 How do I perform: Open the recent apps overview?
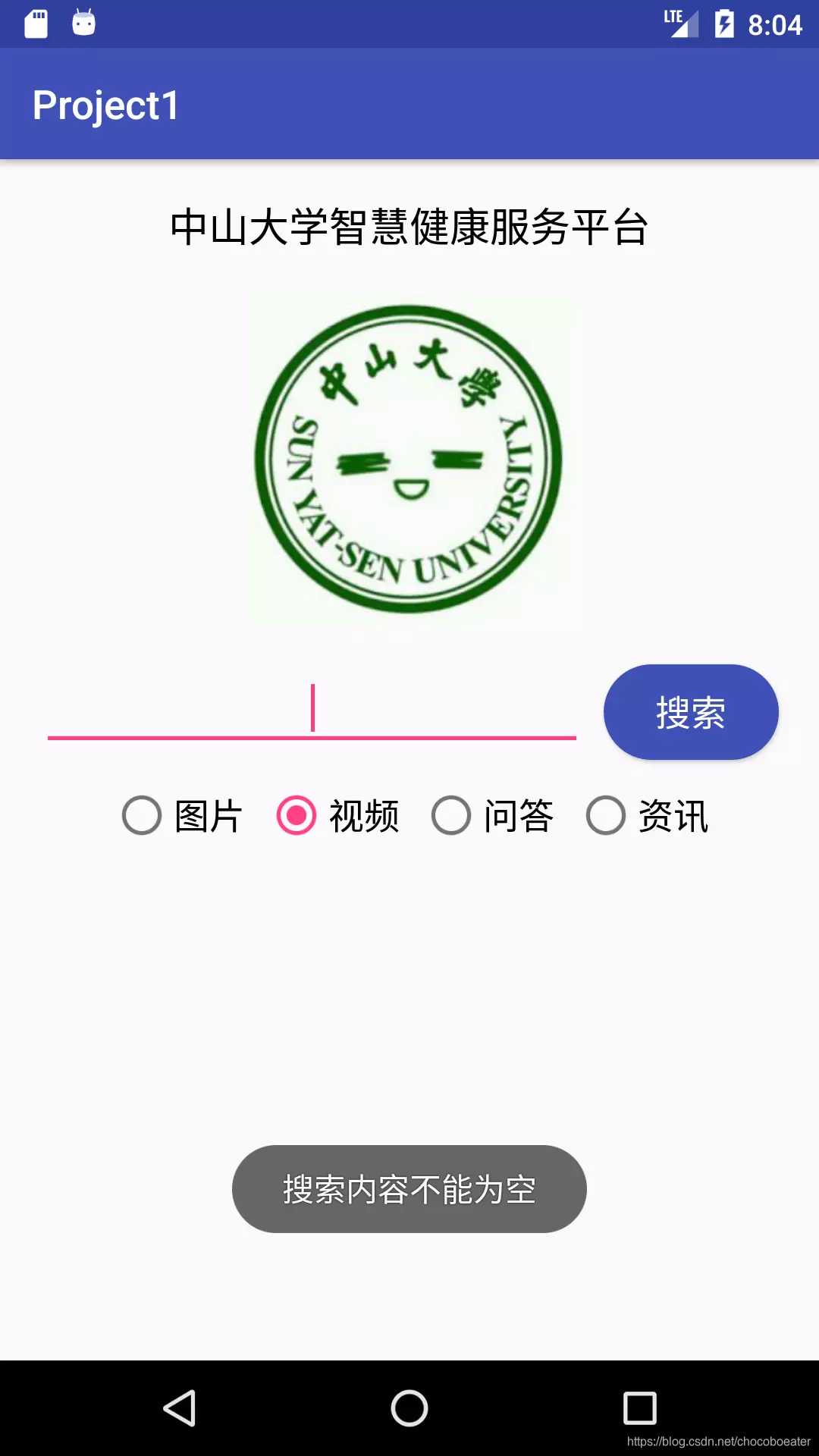click(639, 1408)
